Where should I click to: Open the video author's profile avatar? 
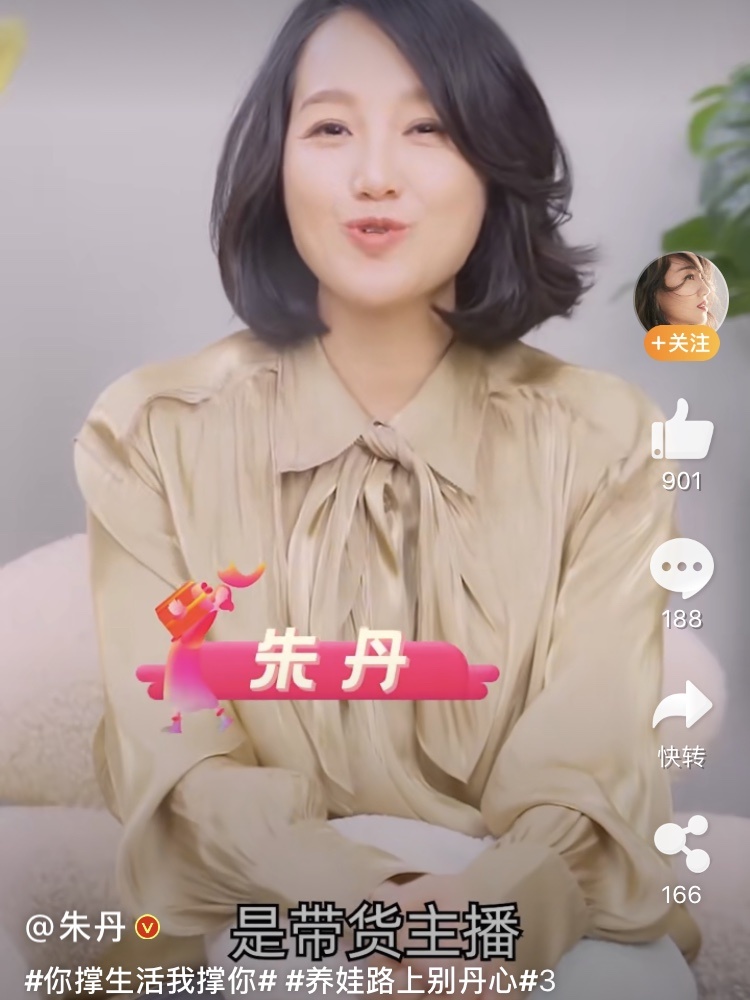[x=681, y=291]
